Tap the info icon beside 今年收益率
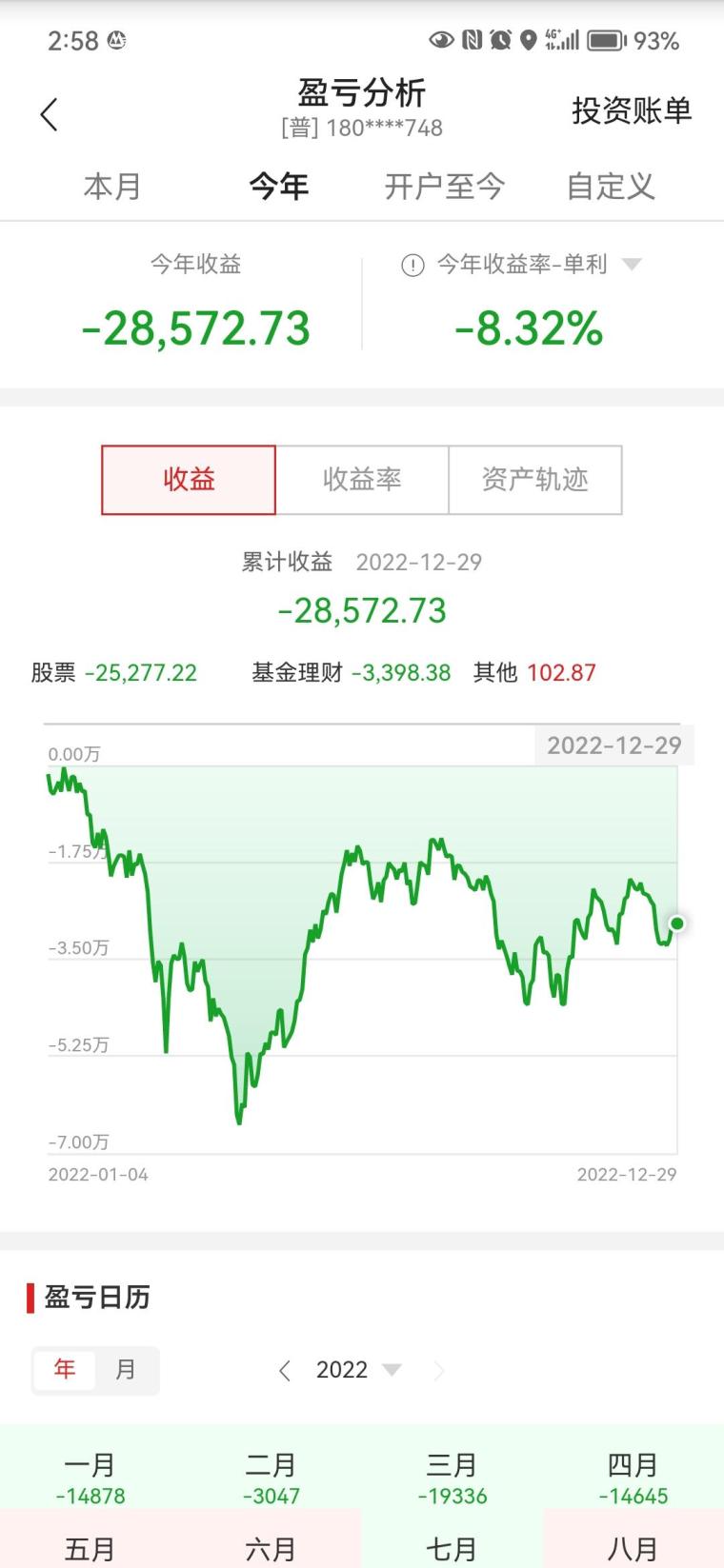Viewport: 724px width, 1568px height. [412, 266]
